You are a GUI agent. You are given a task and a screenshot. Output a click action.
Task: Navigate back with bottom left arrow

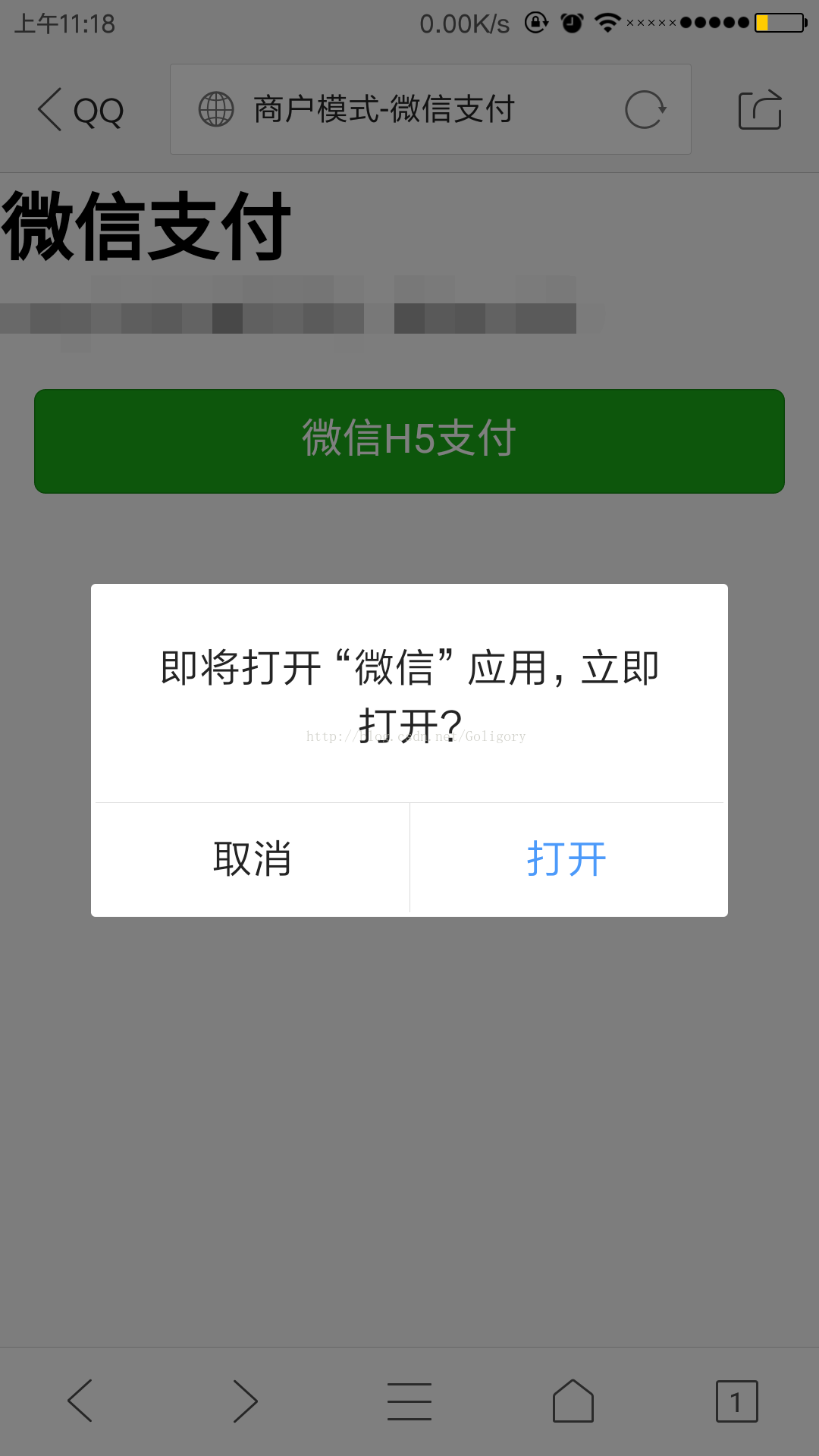tap(80, 1401)
